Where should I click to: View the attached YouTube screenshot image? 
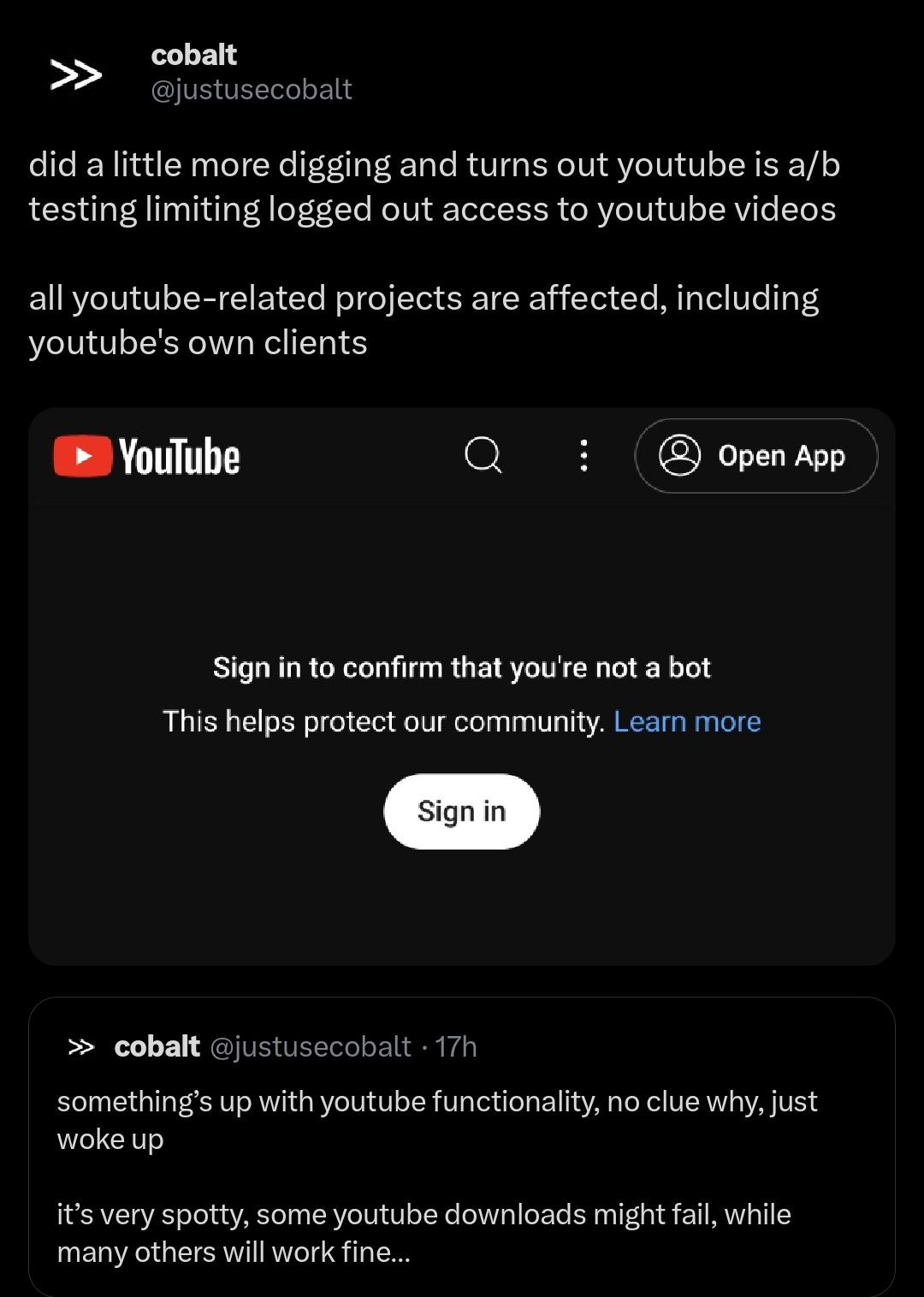[x=462, y=686]
